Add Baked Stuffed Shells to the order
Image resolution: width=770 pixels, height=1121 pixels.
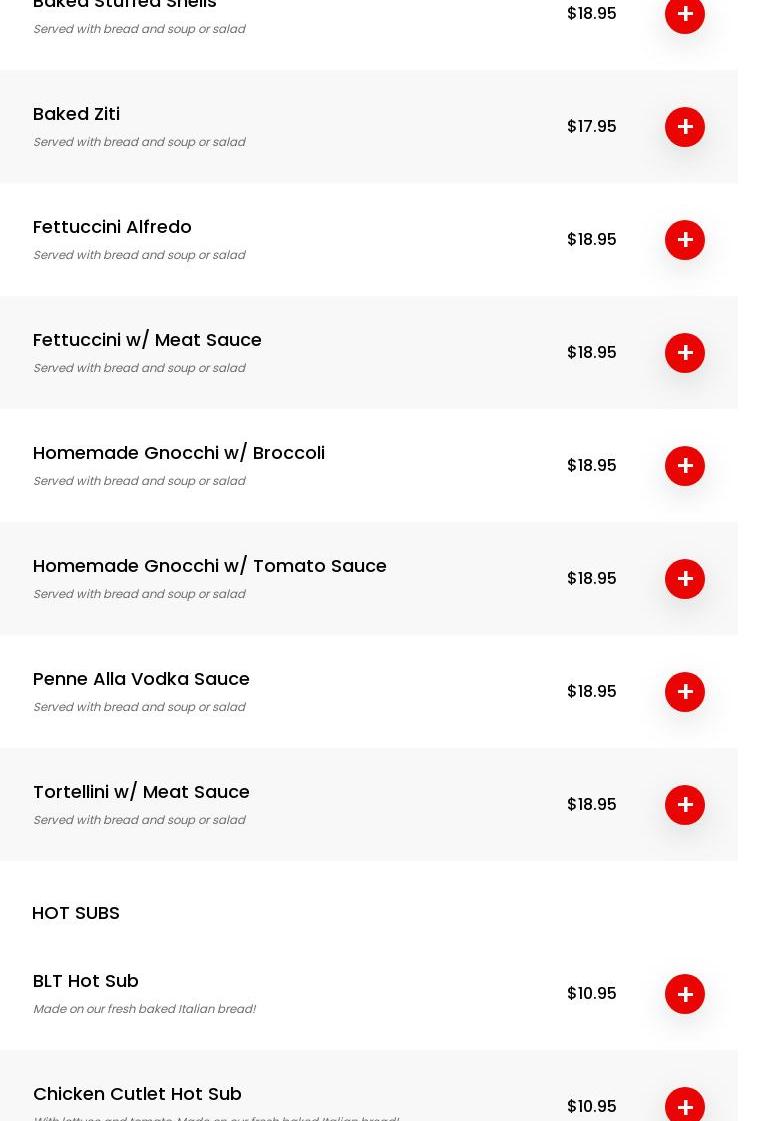(685, 15)
